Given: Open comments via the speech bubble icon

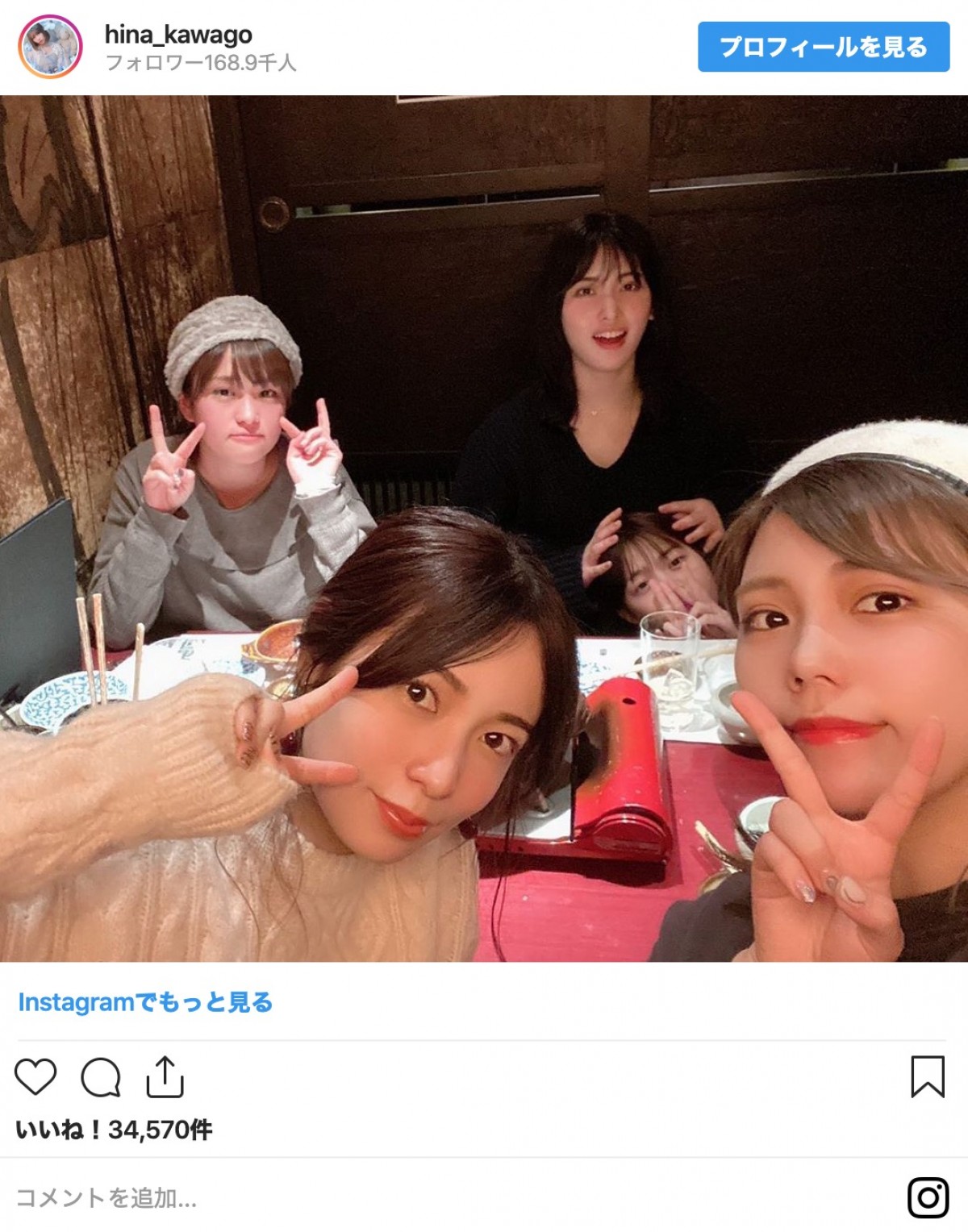Looking at the screenshot, I should tap(101, 1076).
